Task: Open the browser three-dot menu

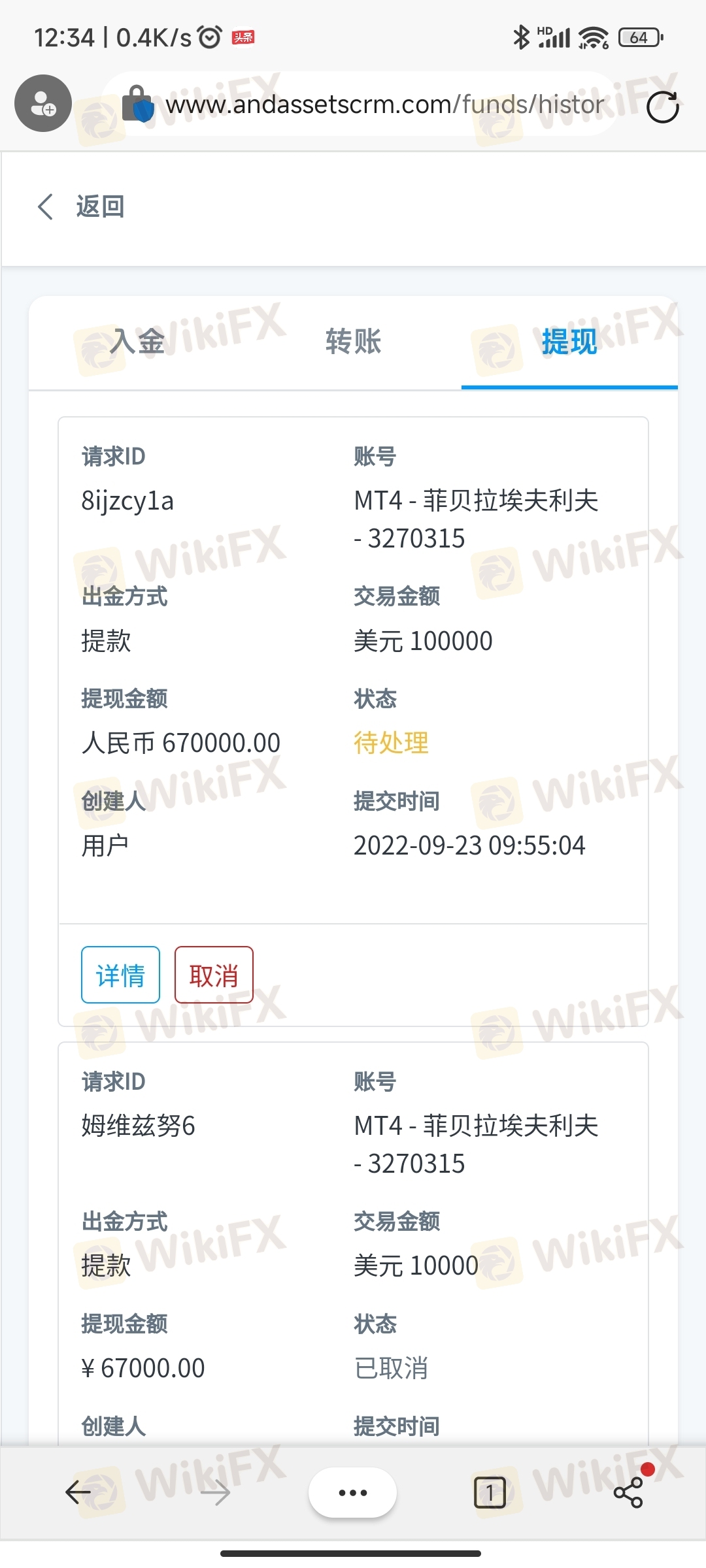Action: 353,1492
